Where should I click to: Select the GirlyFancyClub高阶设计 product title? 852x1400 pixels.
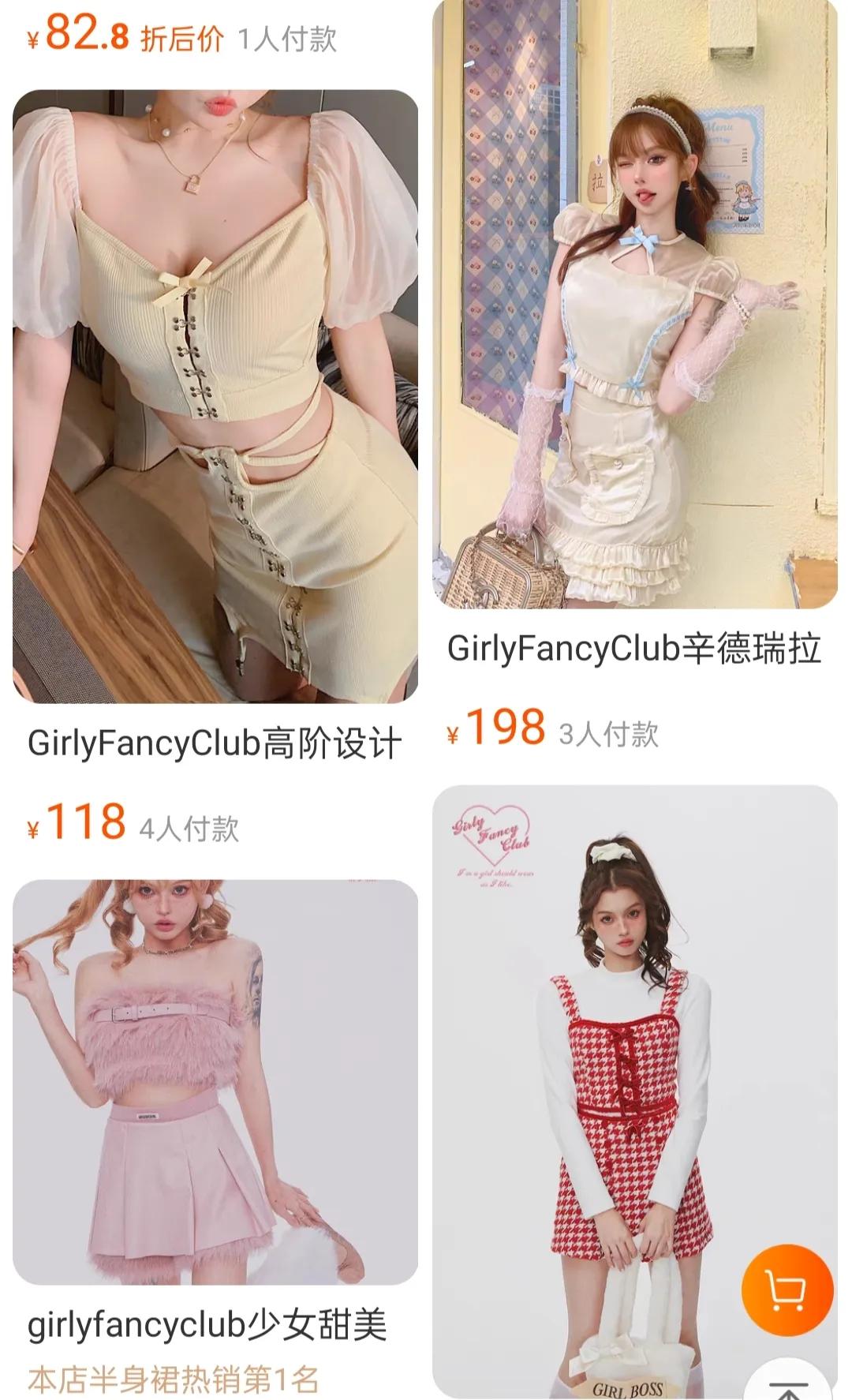pyautogui.click(x=213, y=740)
